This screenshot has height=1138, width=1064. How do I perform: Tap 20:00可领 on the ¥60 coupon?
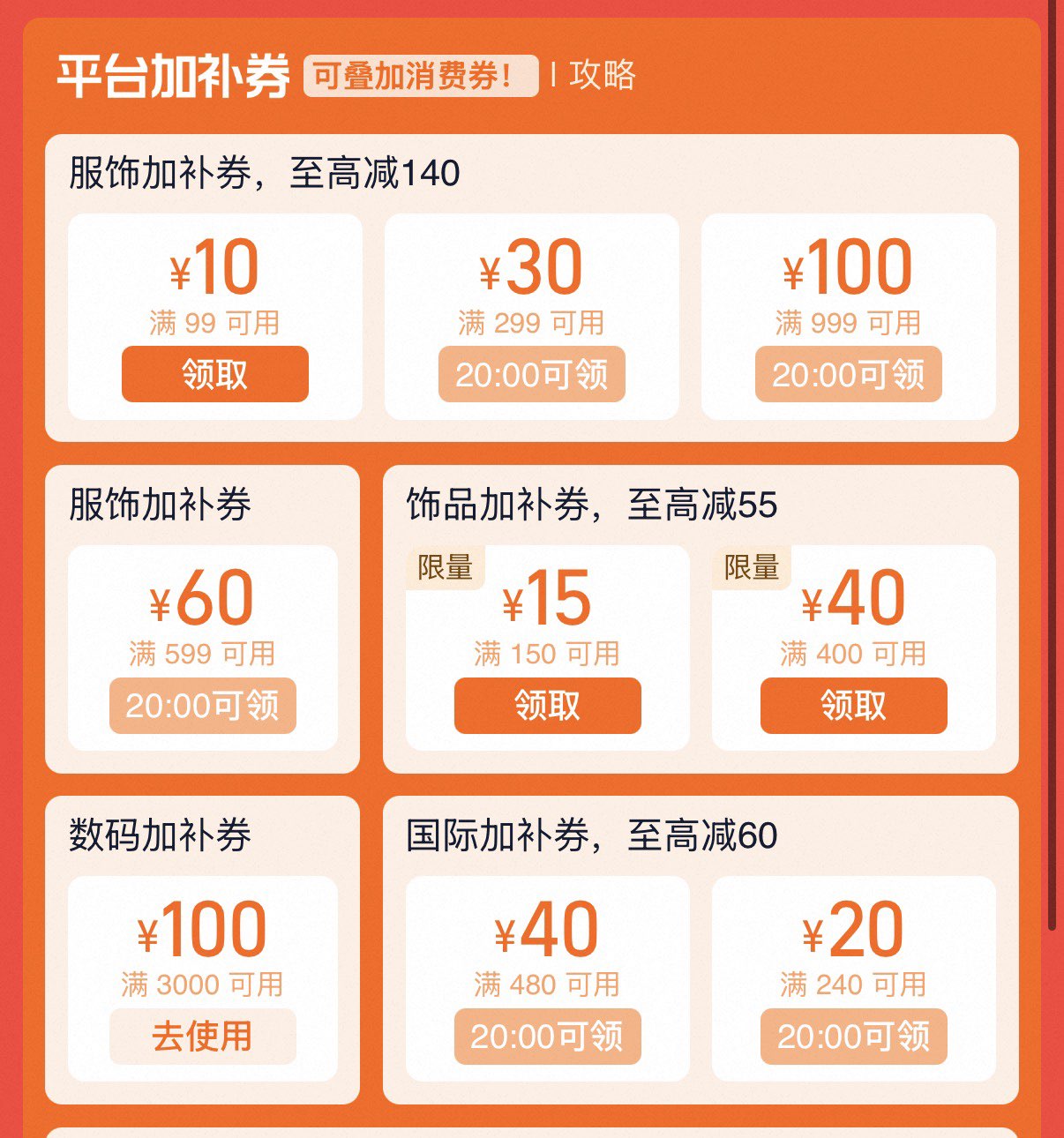(x=202, y=705)
